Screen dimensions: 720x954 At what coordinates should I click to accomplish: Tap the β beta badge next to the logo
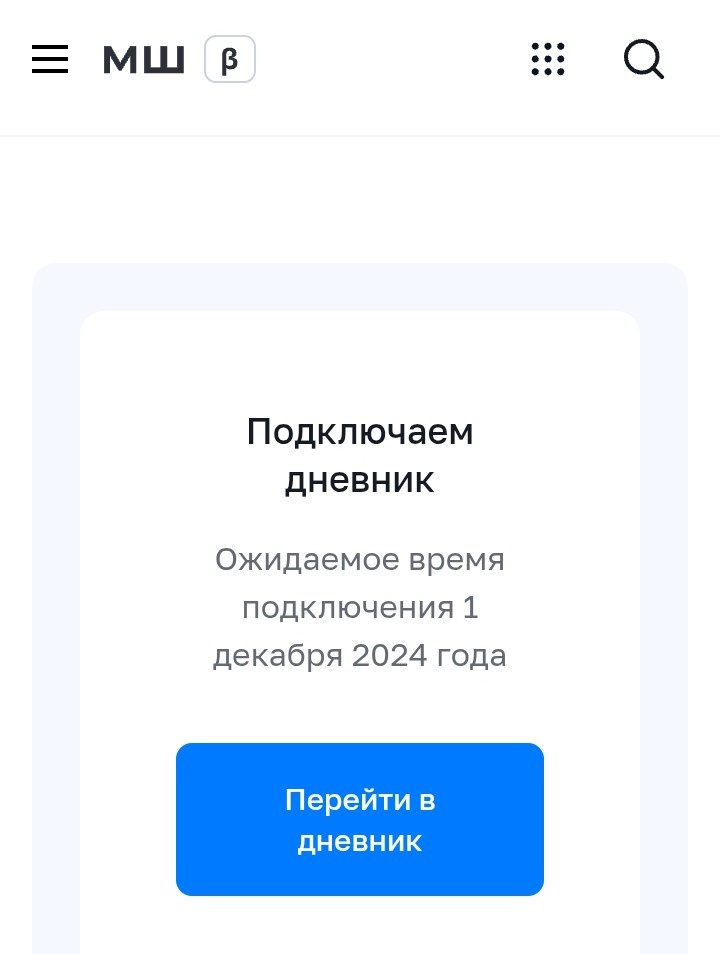229,59
